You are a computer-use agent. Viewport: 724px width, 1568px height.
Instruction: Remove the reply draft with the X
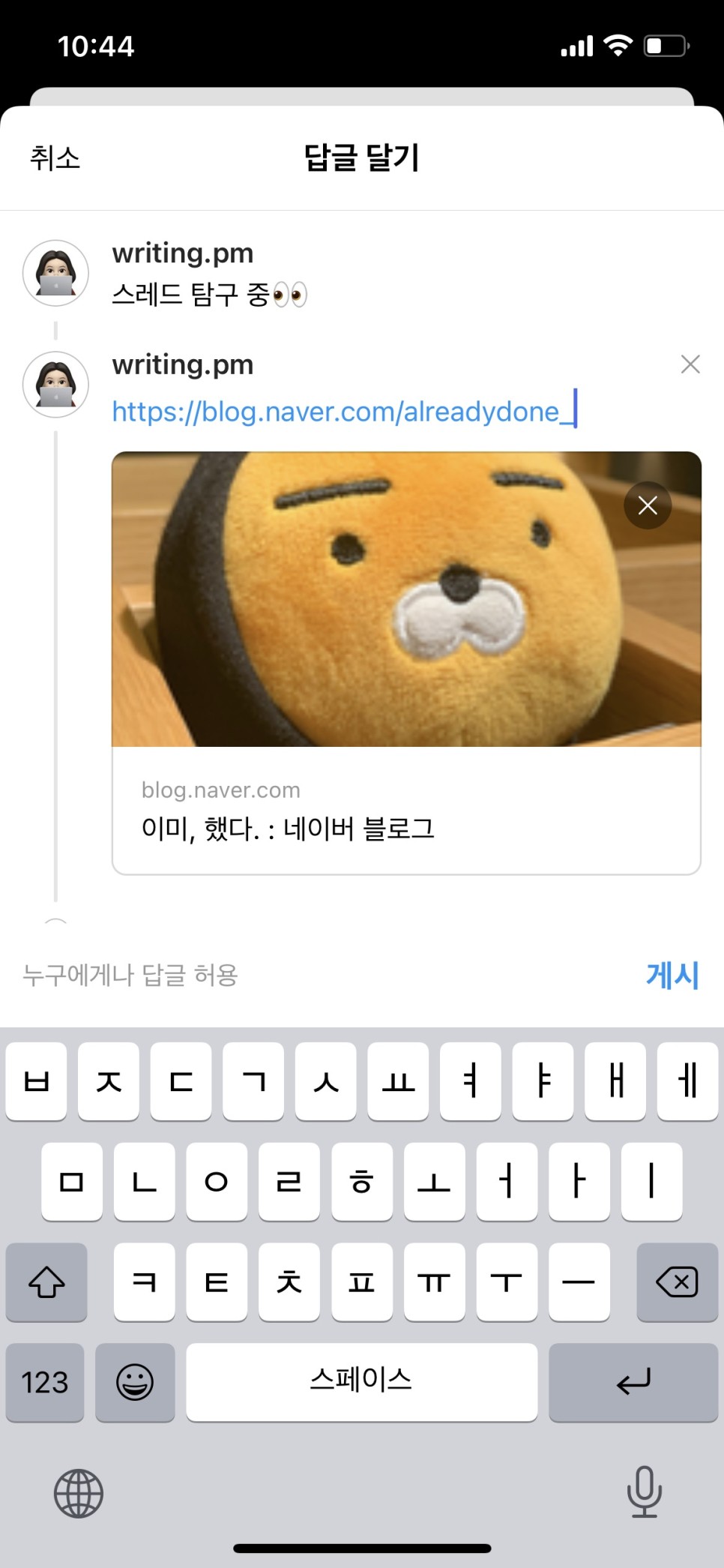coord(690,364)
